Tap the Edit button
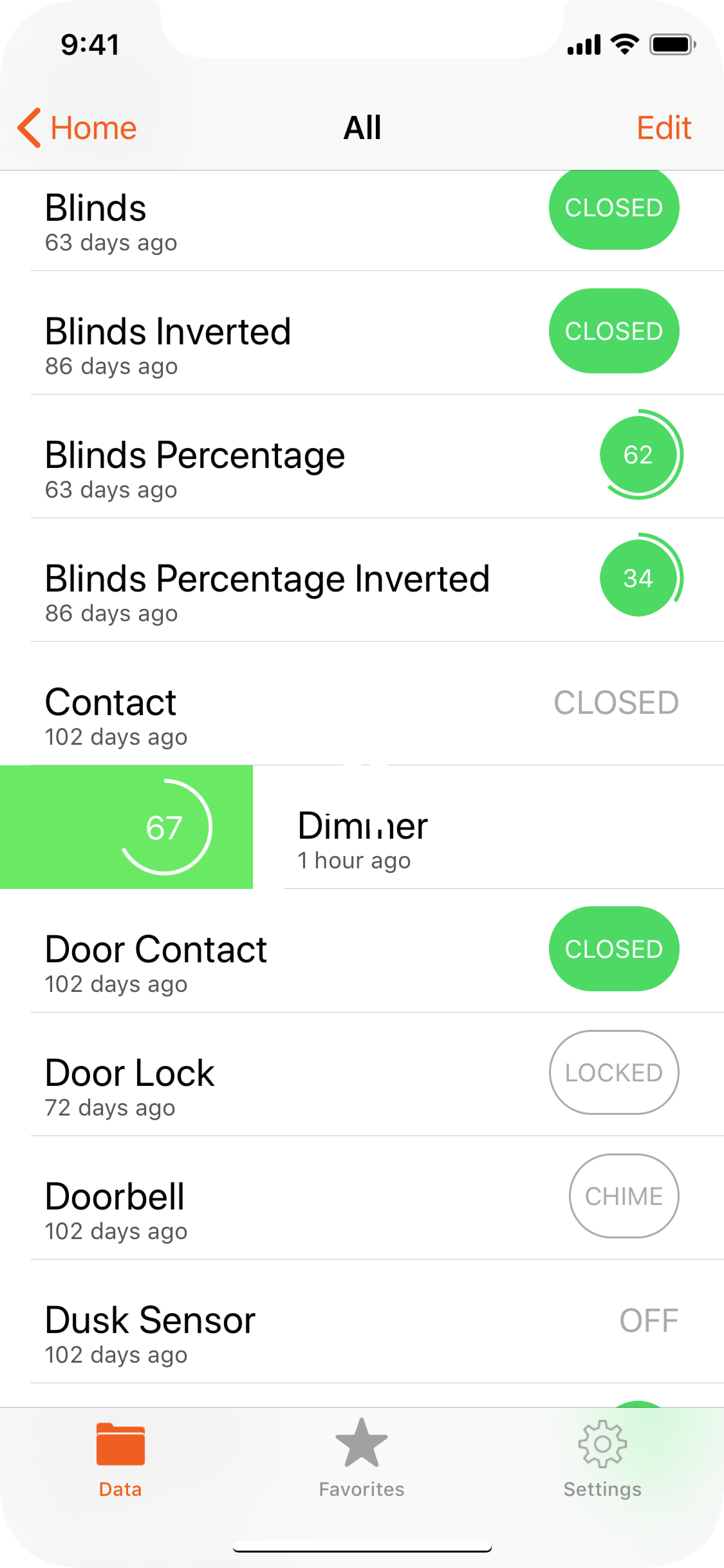The width and height of the screenshot is (724, 1568). [x=663, y=128]
